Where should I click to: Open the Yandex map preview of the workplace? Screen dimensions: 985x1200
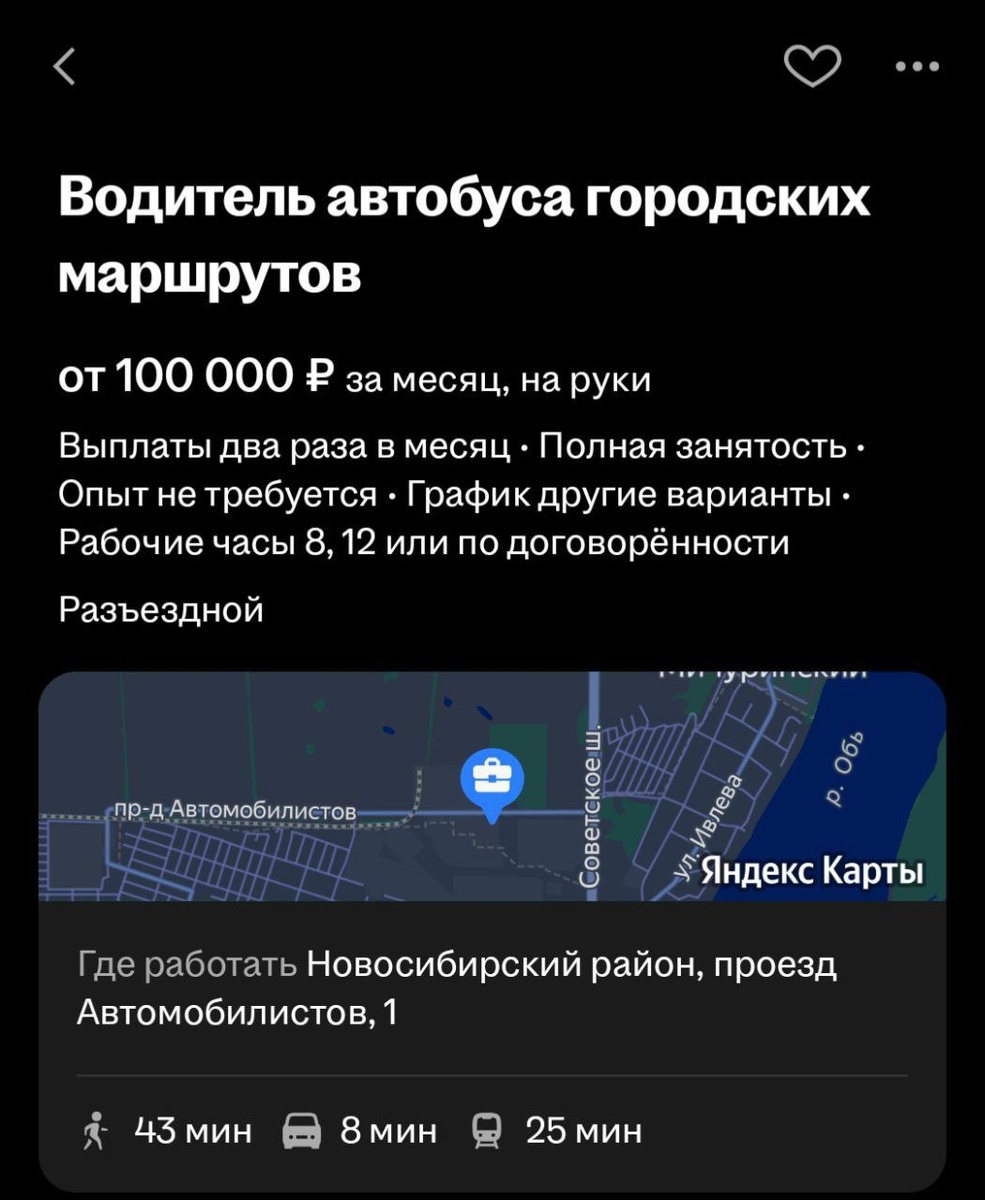492,786
